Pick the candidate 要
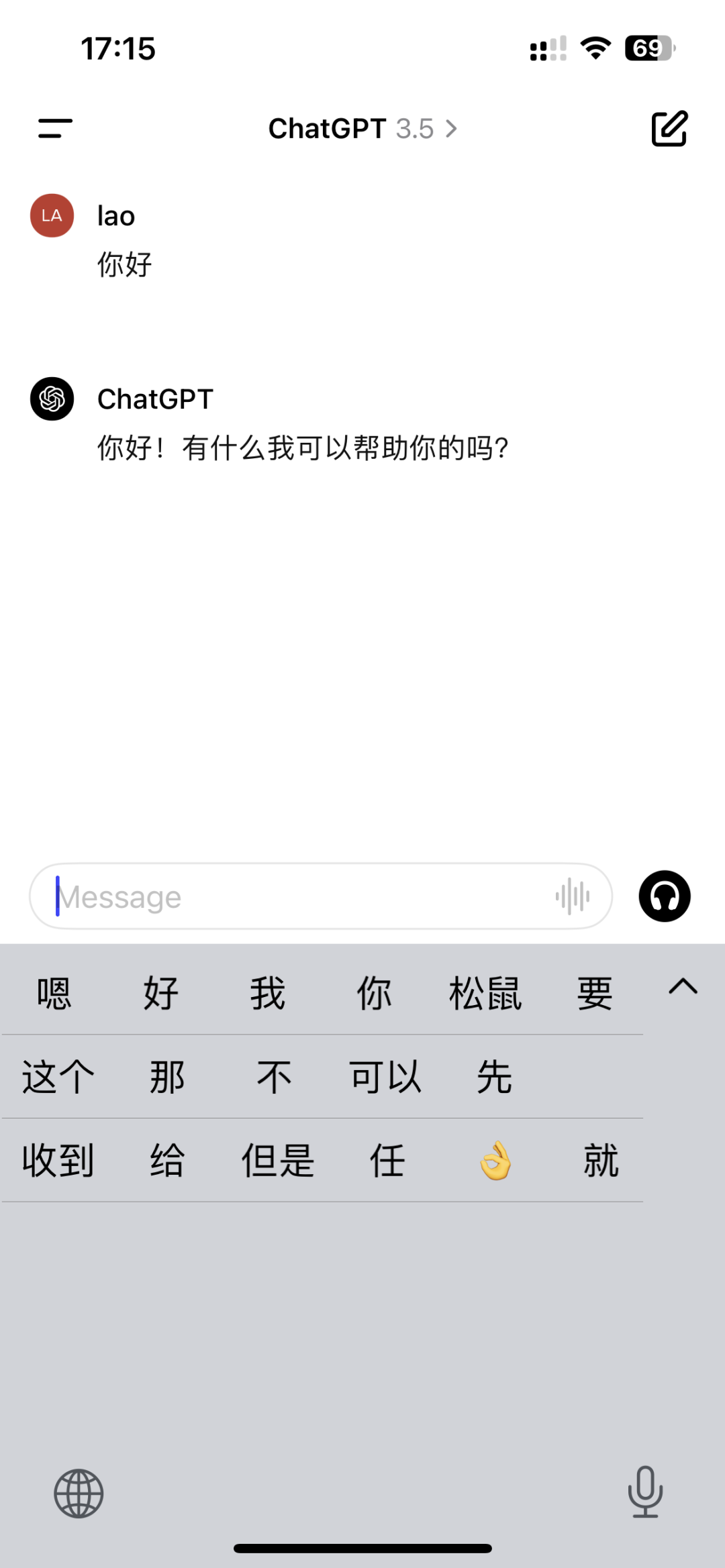 click(x=595, y=993)
